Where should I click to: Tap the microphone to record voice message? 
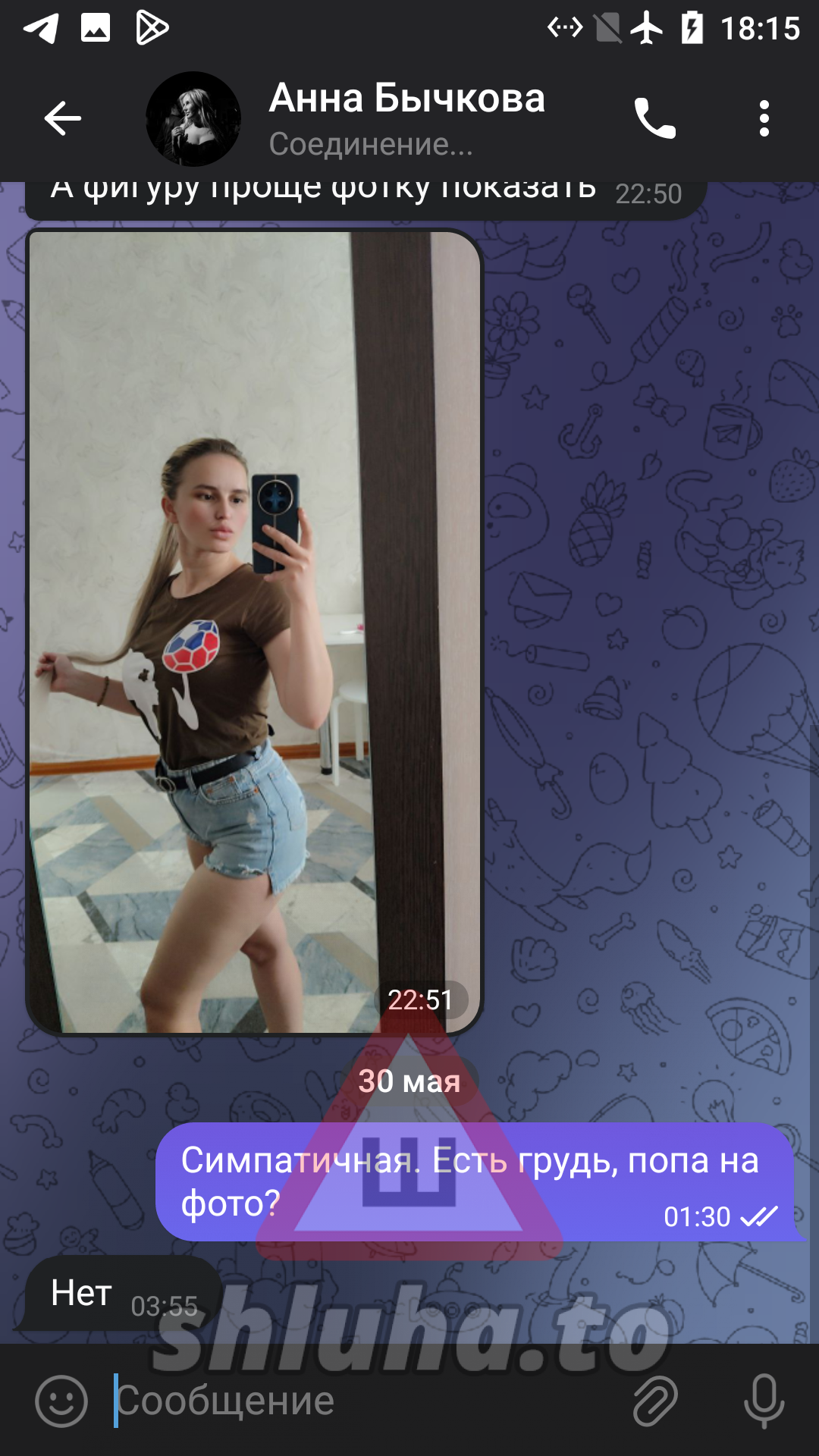(x=763, y=1401)
